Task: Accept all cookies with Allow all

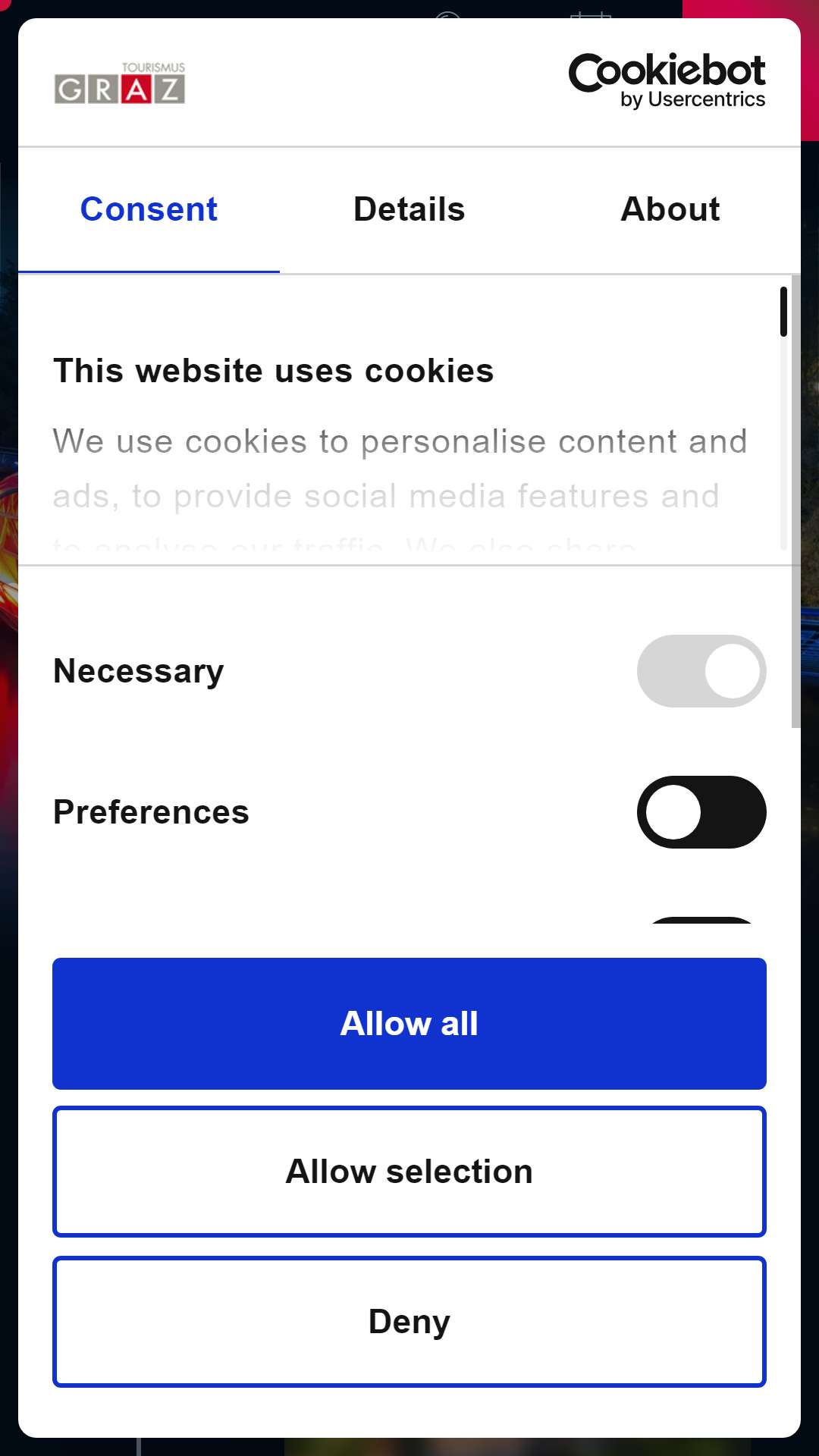Action: point(409,1024)
